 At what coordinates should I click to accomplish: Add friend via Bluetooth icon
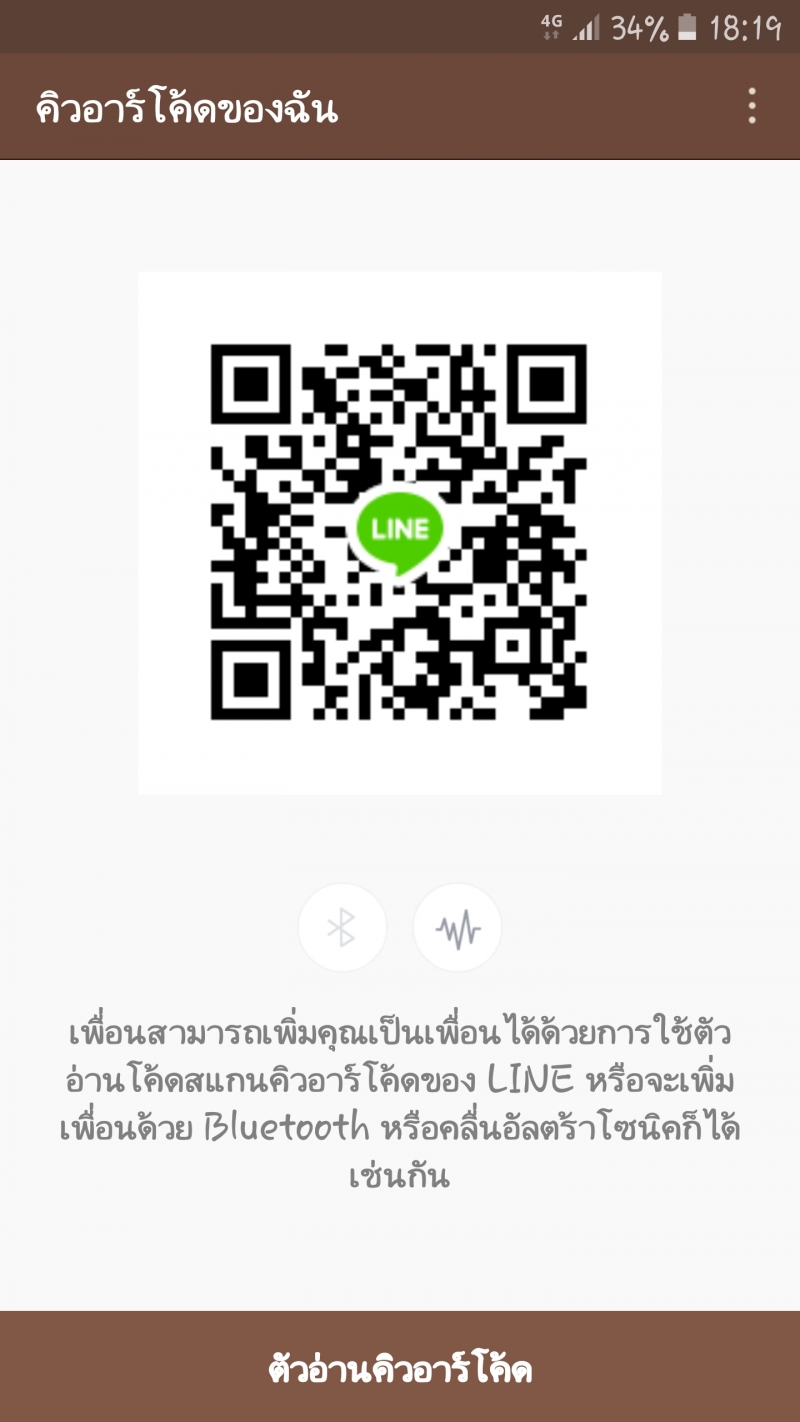pos(342,928)
